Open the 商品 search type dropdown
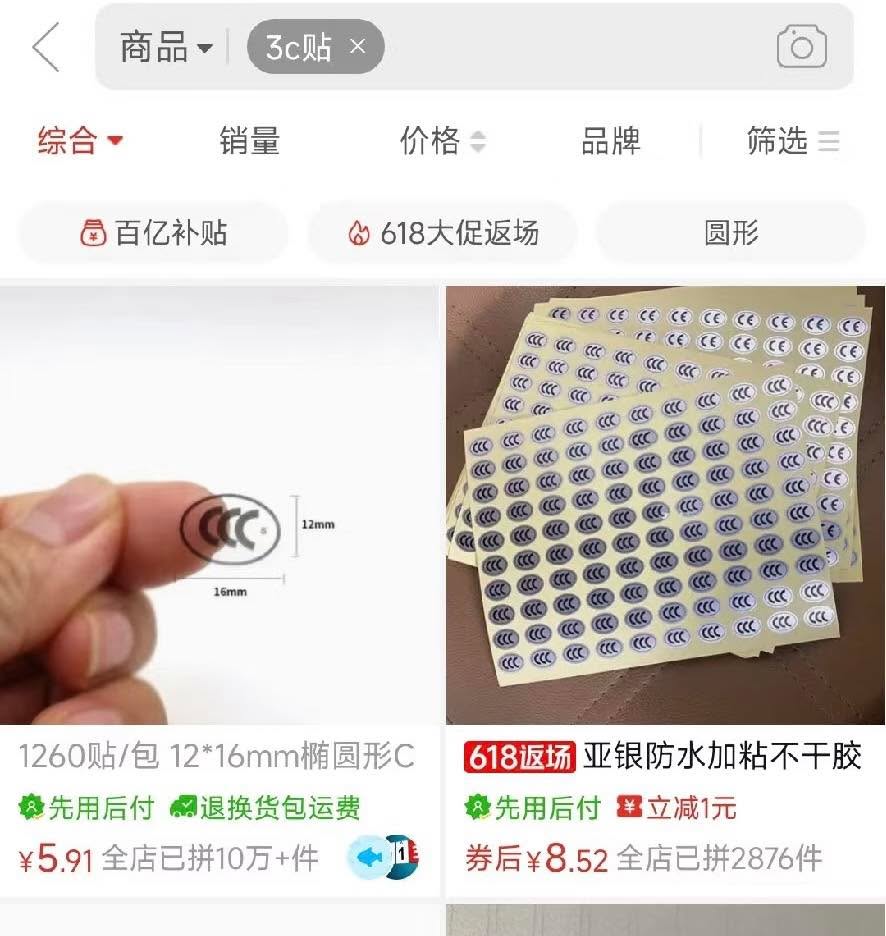 [x=166, y=47]
